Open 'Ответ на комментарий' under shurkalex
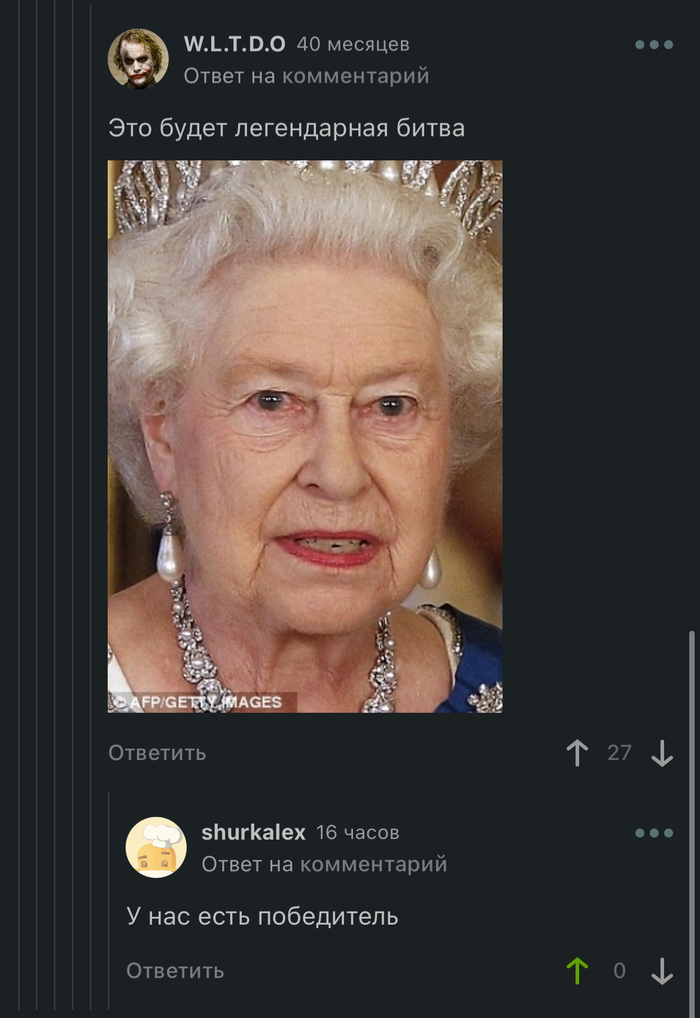 coord(324,864)
